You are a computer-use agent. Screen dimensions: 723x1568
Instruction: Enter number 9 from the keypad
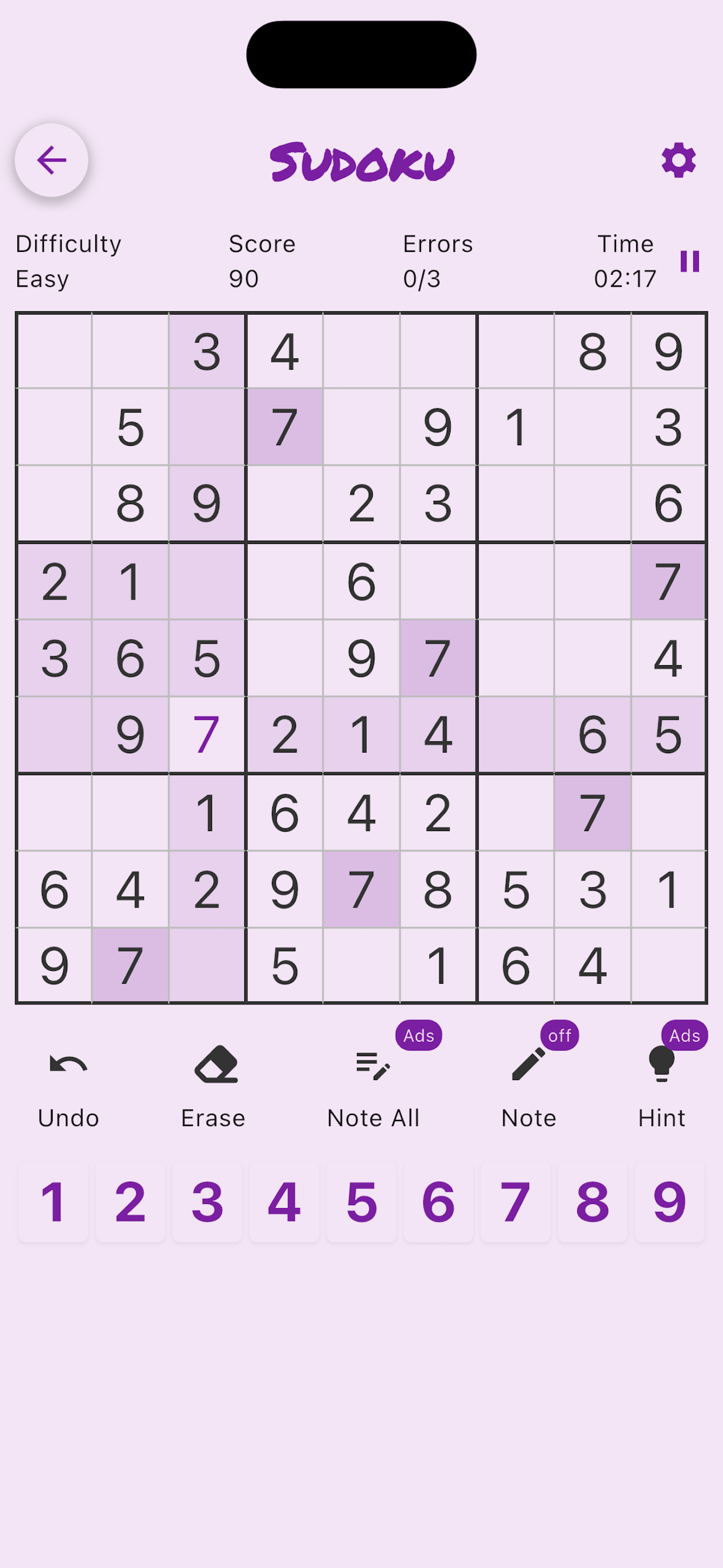click(x=669, y=1202)
